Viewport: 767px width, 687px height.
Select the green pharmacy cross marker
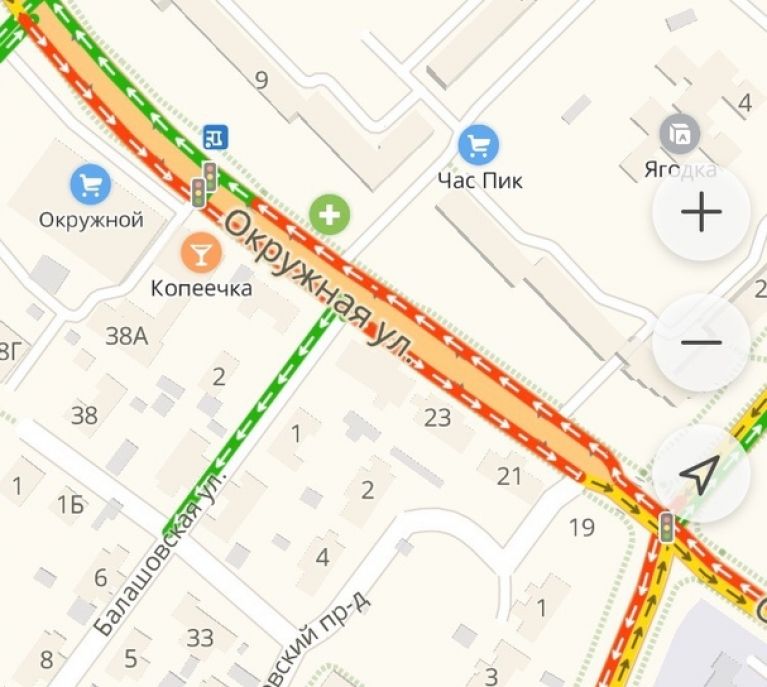pos(329,213)
